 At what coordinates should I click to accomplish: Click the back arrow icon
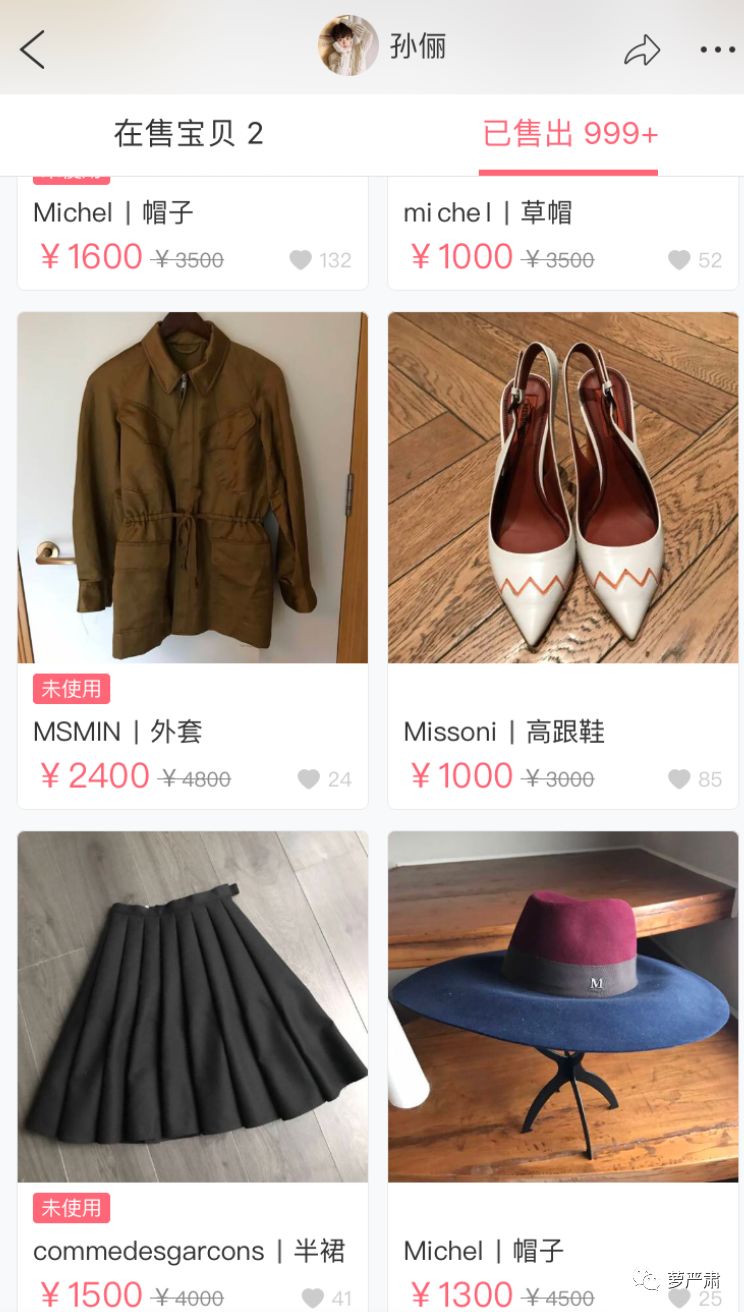(32, 48)
